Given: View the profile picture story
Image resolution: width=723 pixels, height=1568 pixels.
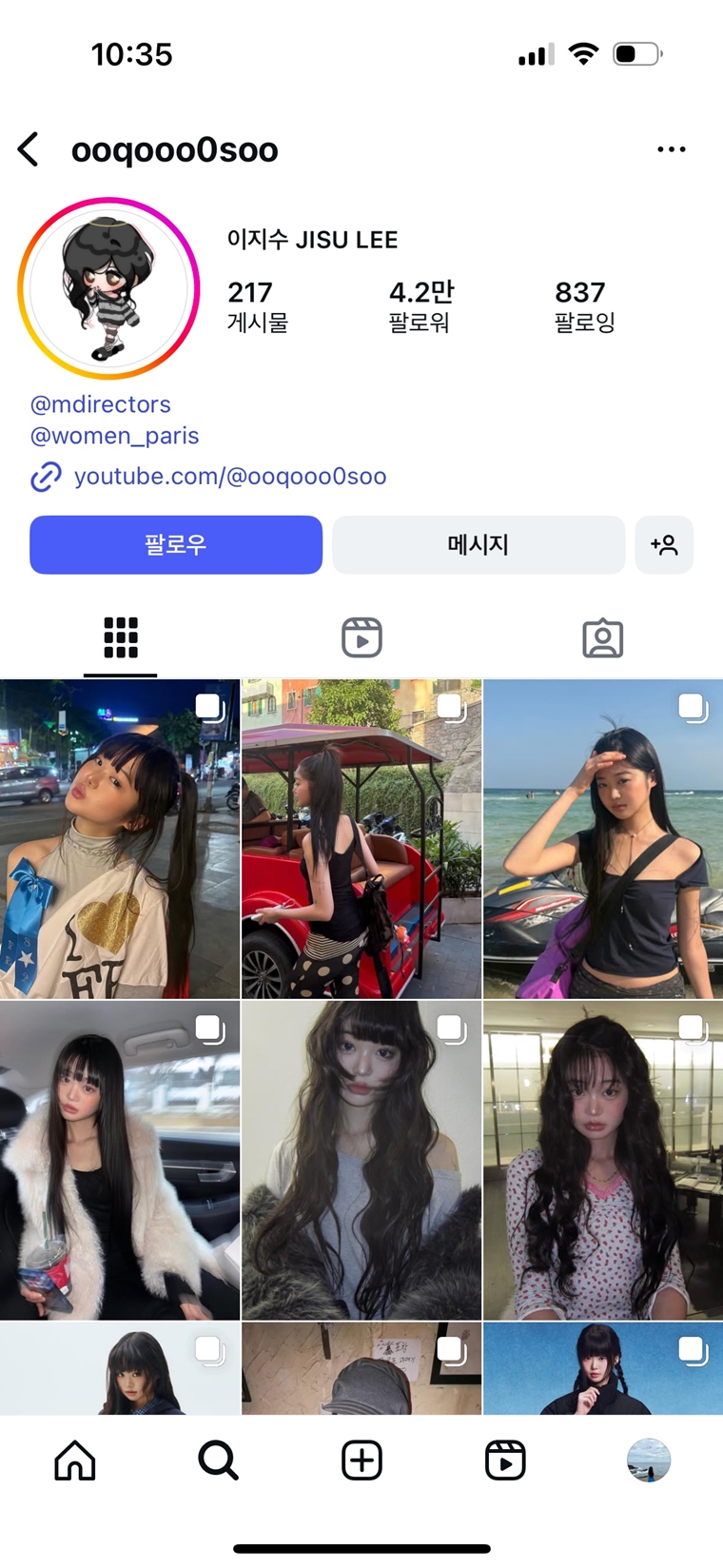Looking at the screenshot, I should 108,288.
